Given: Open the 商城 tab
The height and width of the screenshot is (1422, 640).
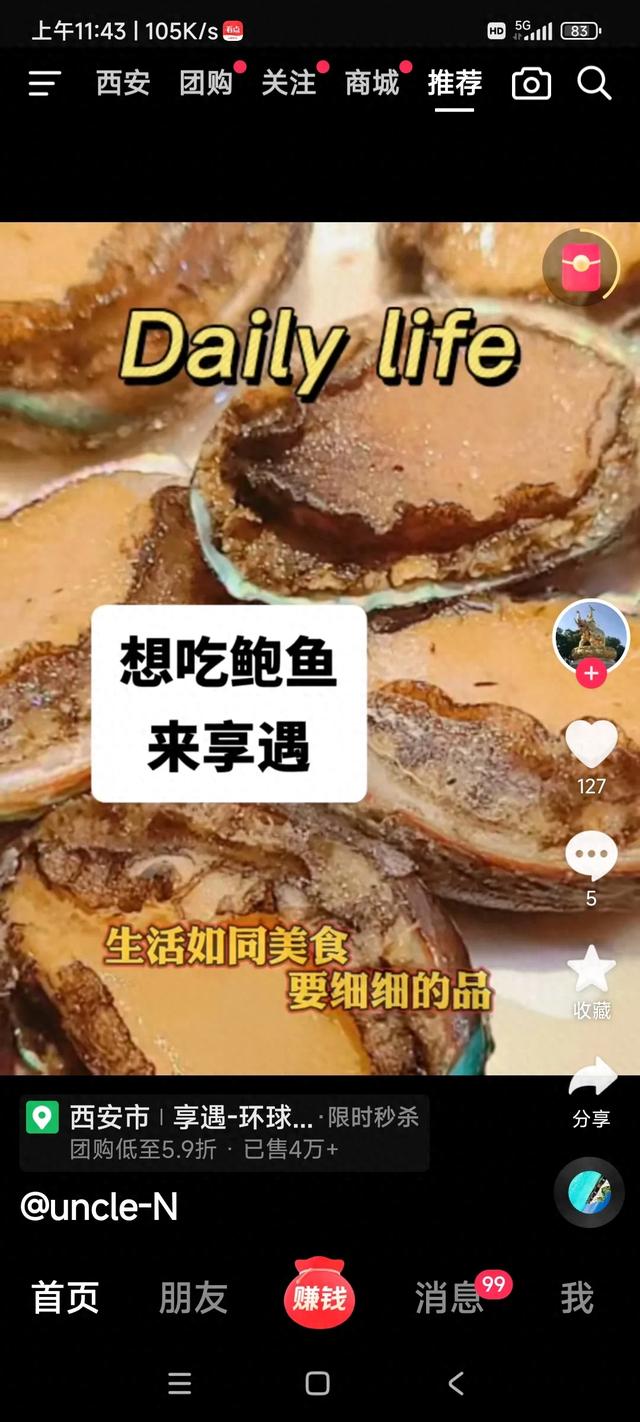Looking at the screenshot, I should coord(372,84).
